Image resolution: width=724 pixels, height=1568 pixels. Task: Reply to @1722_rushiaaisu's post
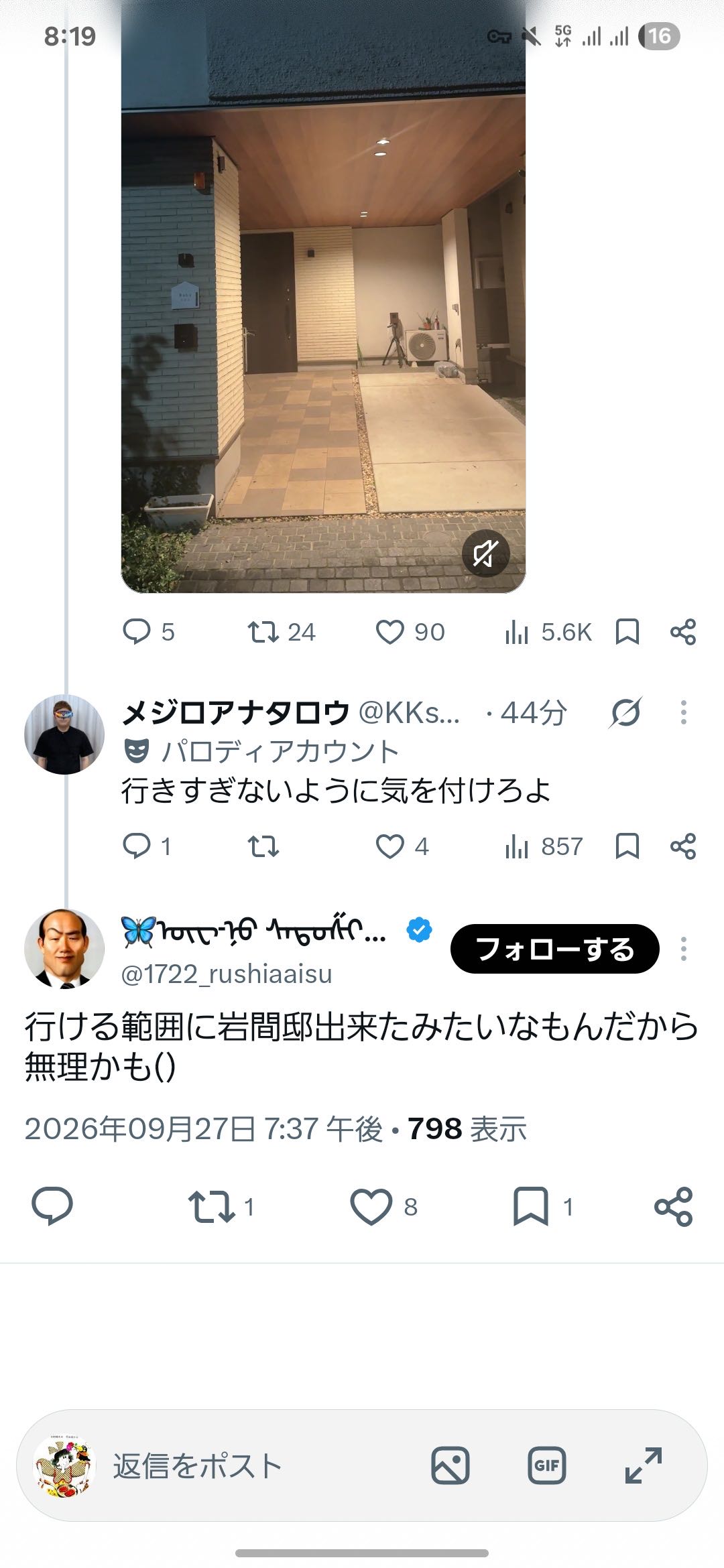point(52,1206)
